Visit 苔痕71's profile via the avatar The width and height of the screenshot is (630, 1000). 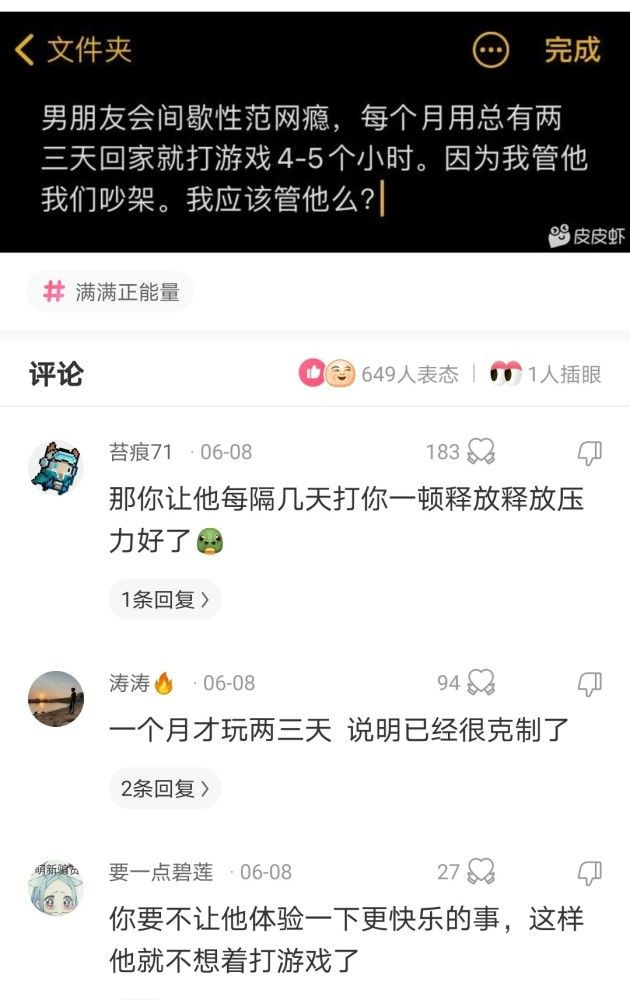55,466
